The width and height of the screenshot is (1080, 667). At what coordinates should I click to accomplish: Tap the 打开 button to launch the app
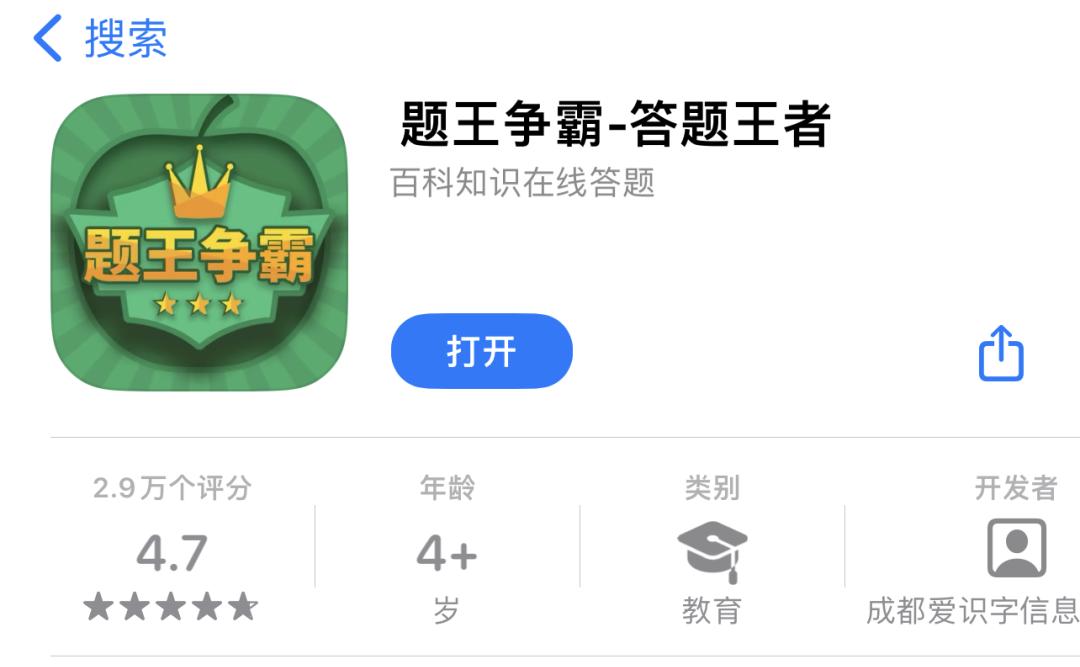[x=481, y=351]
